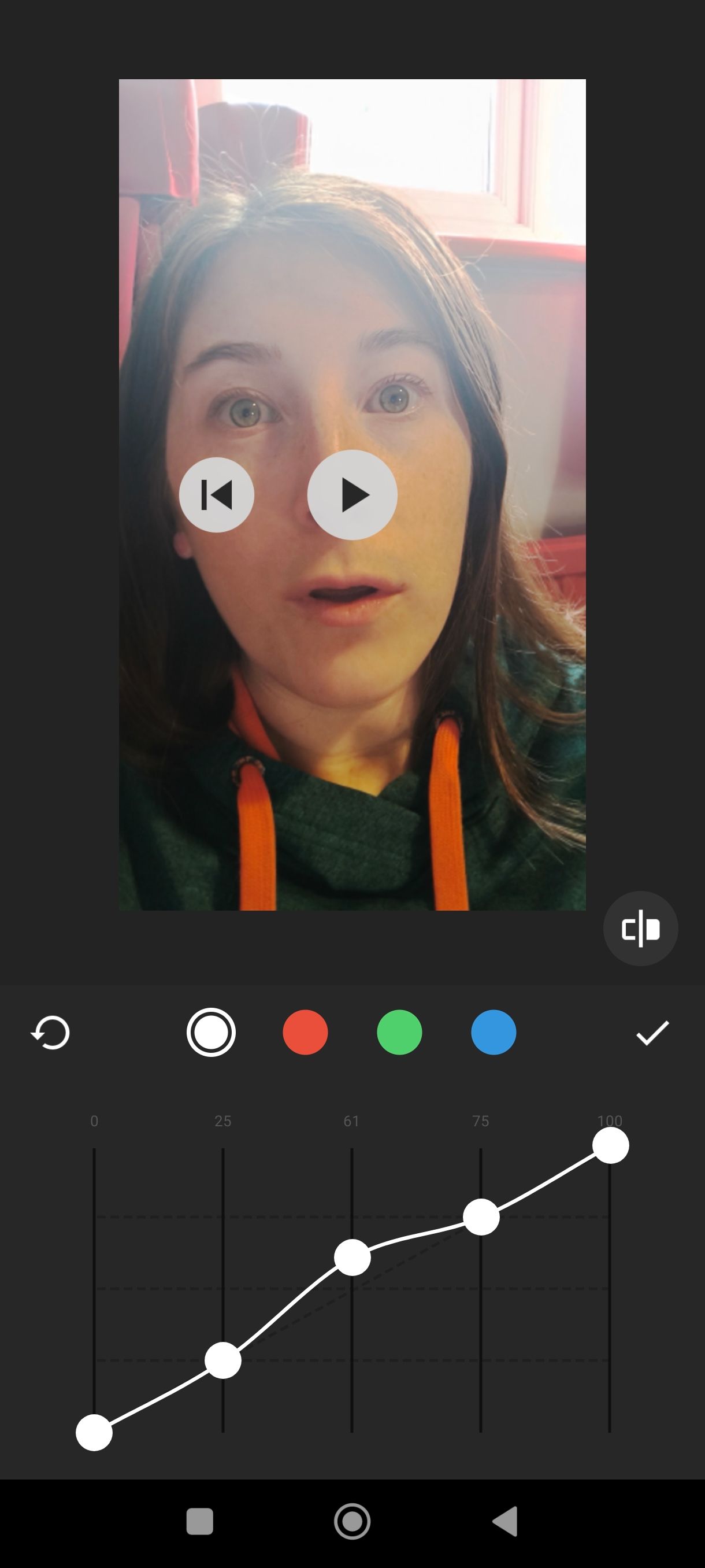Select the curve point at 61
705x1568 pixels.
point(352,1257)
